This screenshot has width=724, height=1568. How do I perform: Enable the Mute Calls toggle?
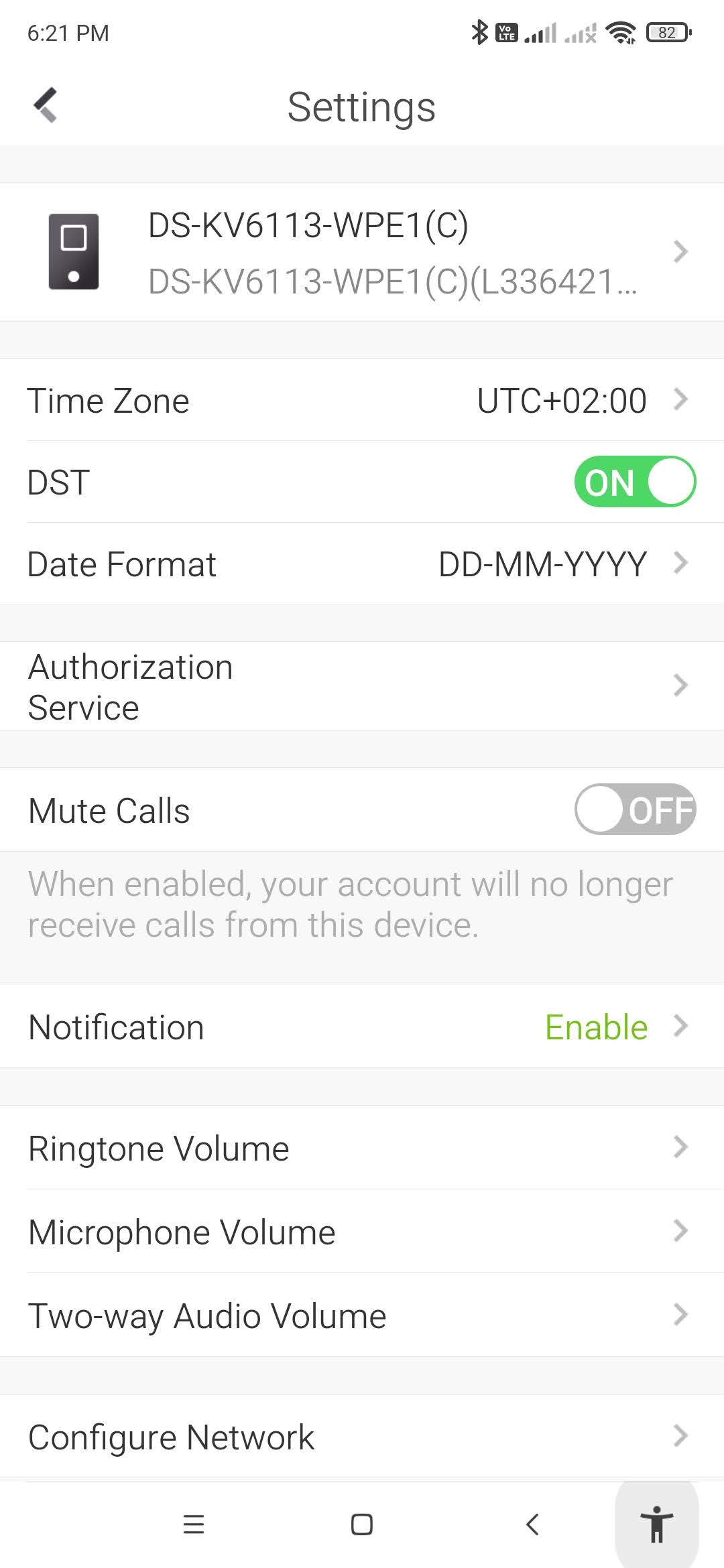(x=634, y=809)
